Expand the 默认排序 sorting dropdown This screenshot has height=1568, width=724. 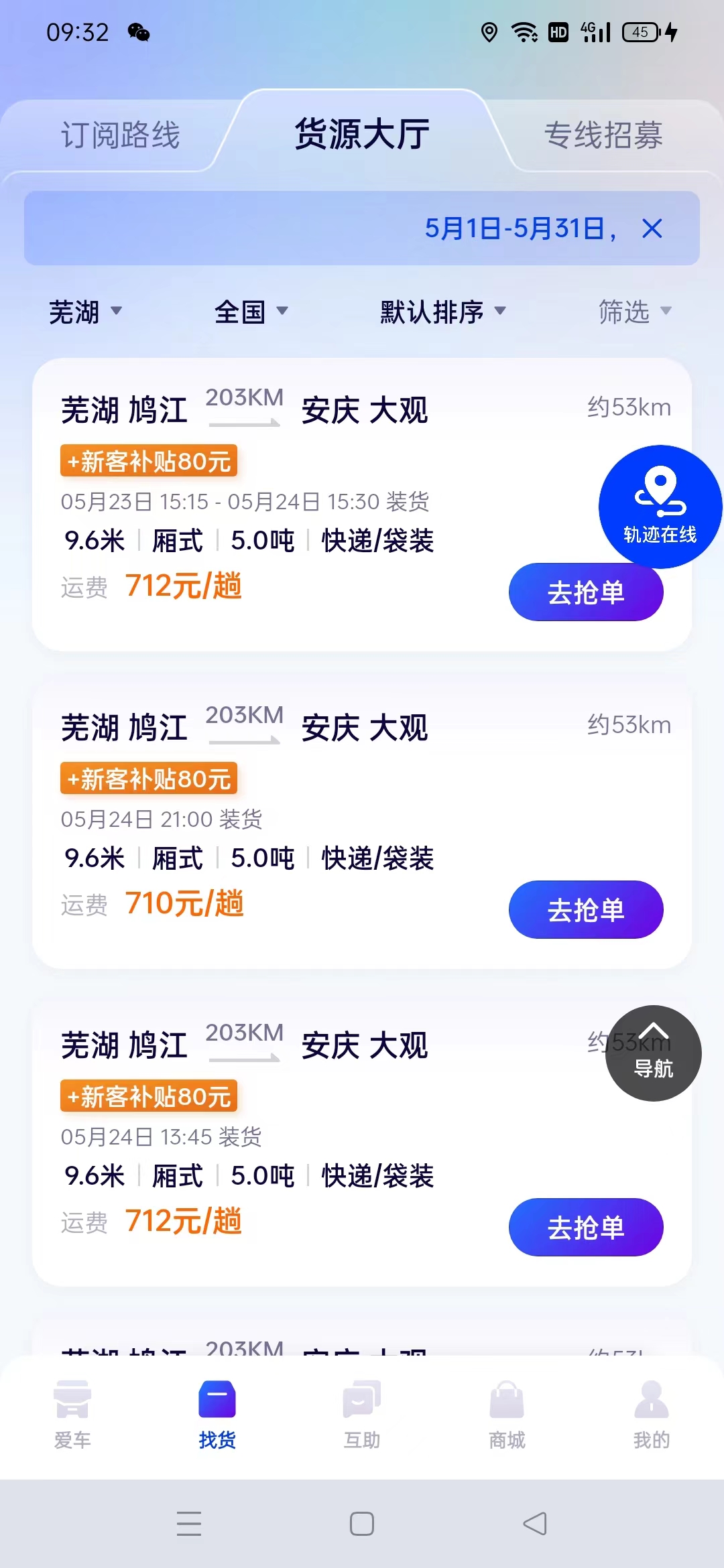(442, 312)
